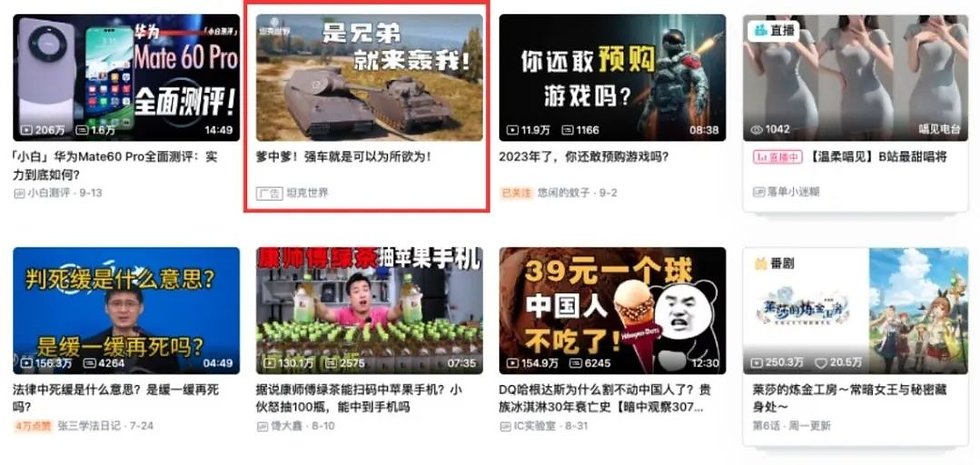Open the 坦克世界 ad card
Viewport: 980px width, 465px height.
(x=368, y=78)
